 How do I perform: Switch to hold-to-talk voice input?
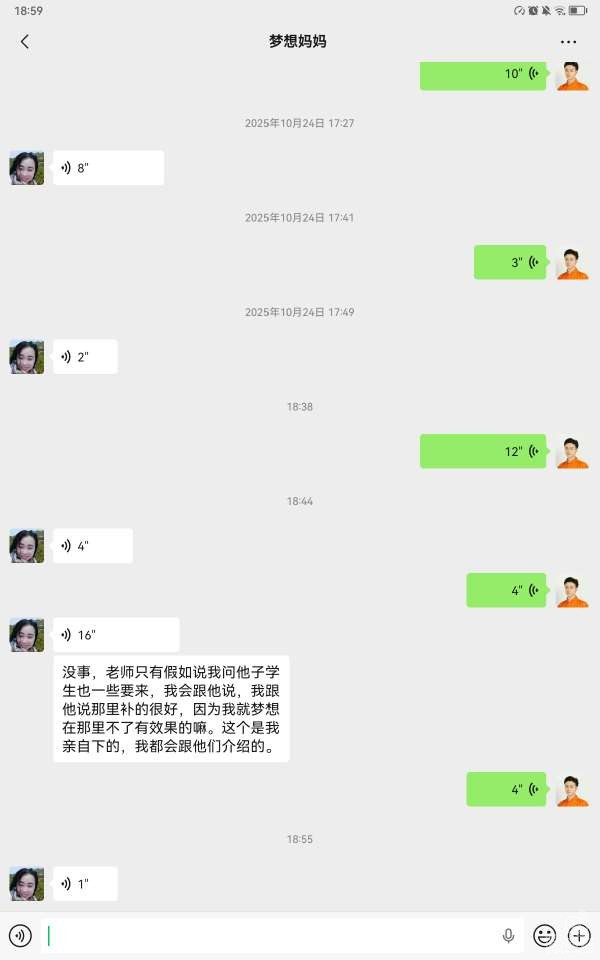pos(20,936)
